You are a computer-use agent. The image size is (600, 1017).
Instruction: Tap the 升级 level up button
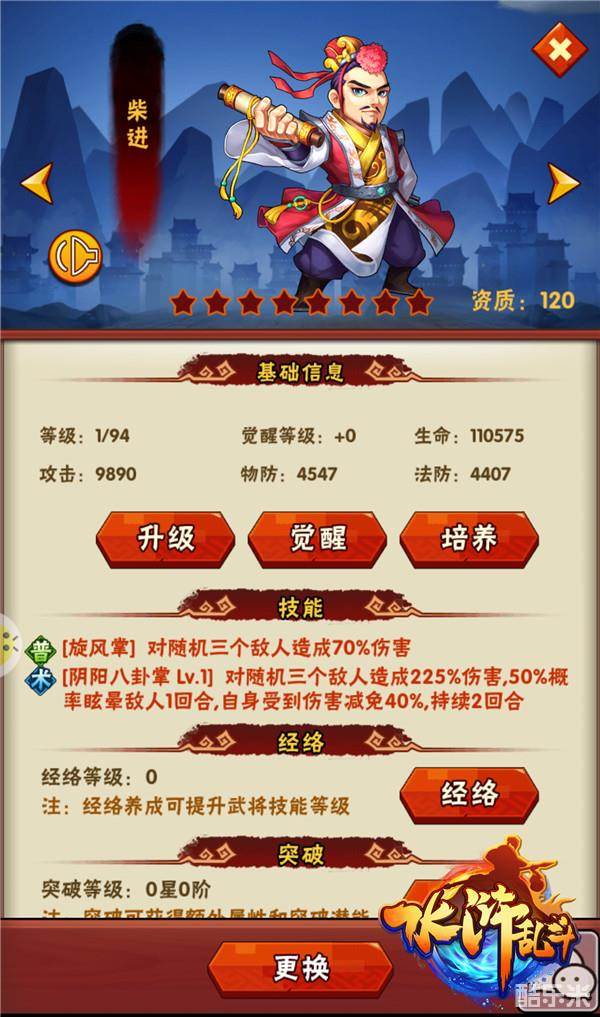pos(165,540)
